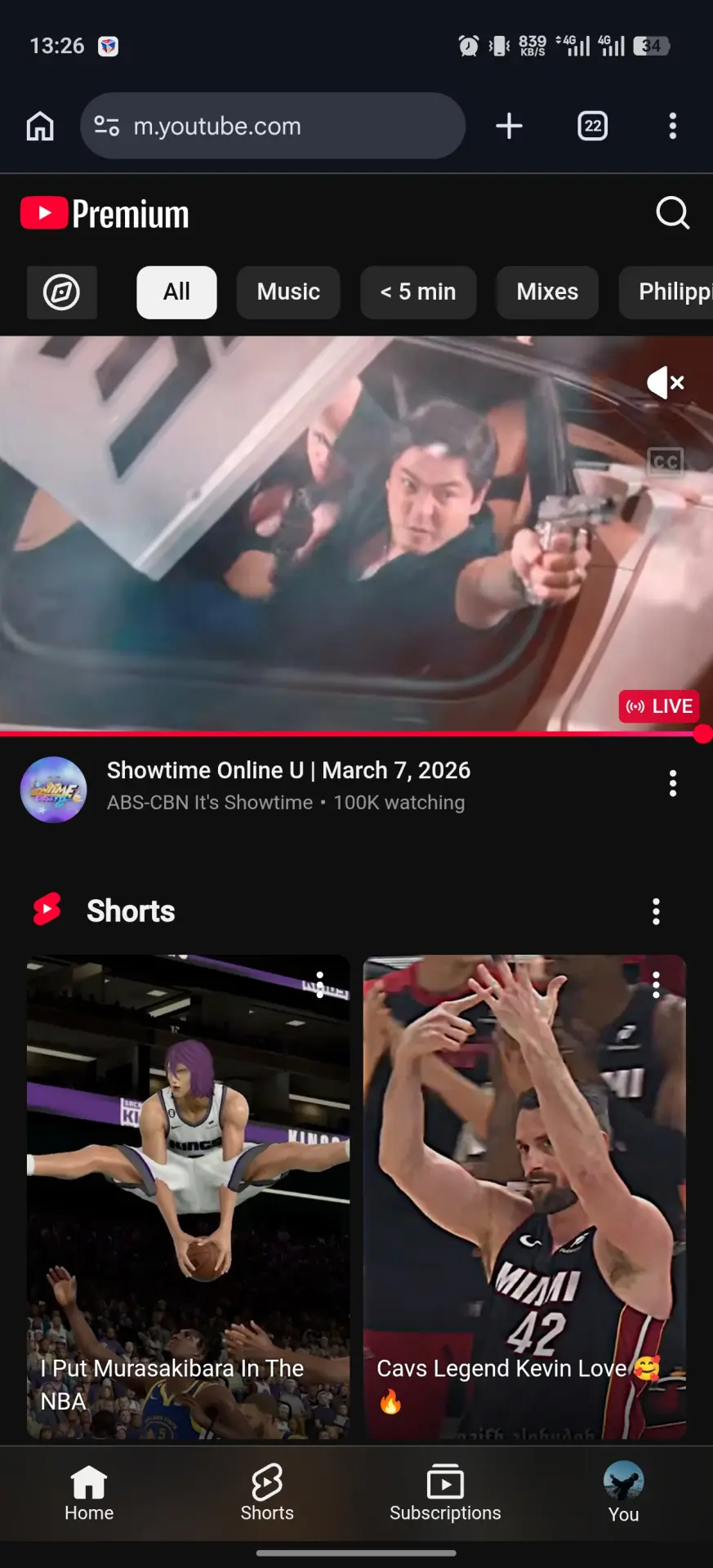The height and width of the screenshot is (1568, 713).
Task: Unmute the live video preview
Action: tap(666, 382)
